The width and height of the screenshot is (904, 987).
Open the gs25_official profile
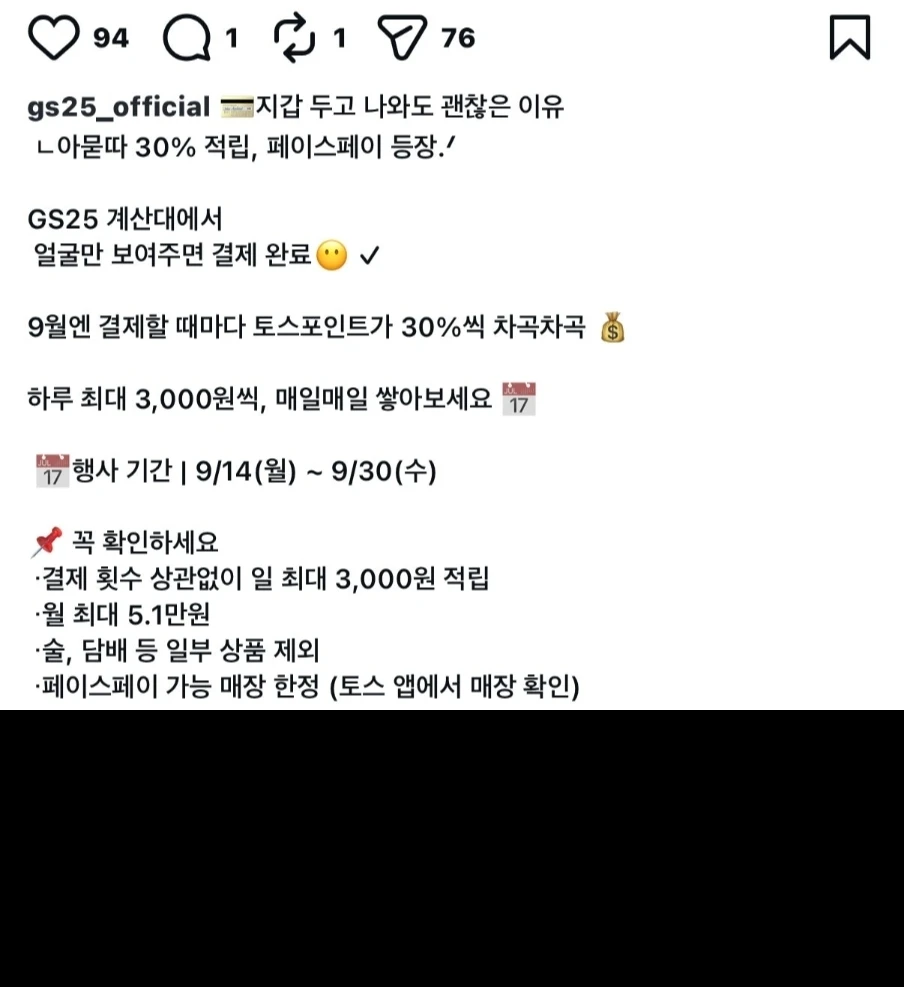click(118, 107)
